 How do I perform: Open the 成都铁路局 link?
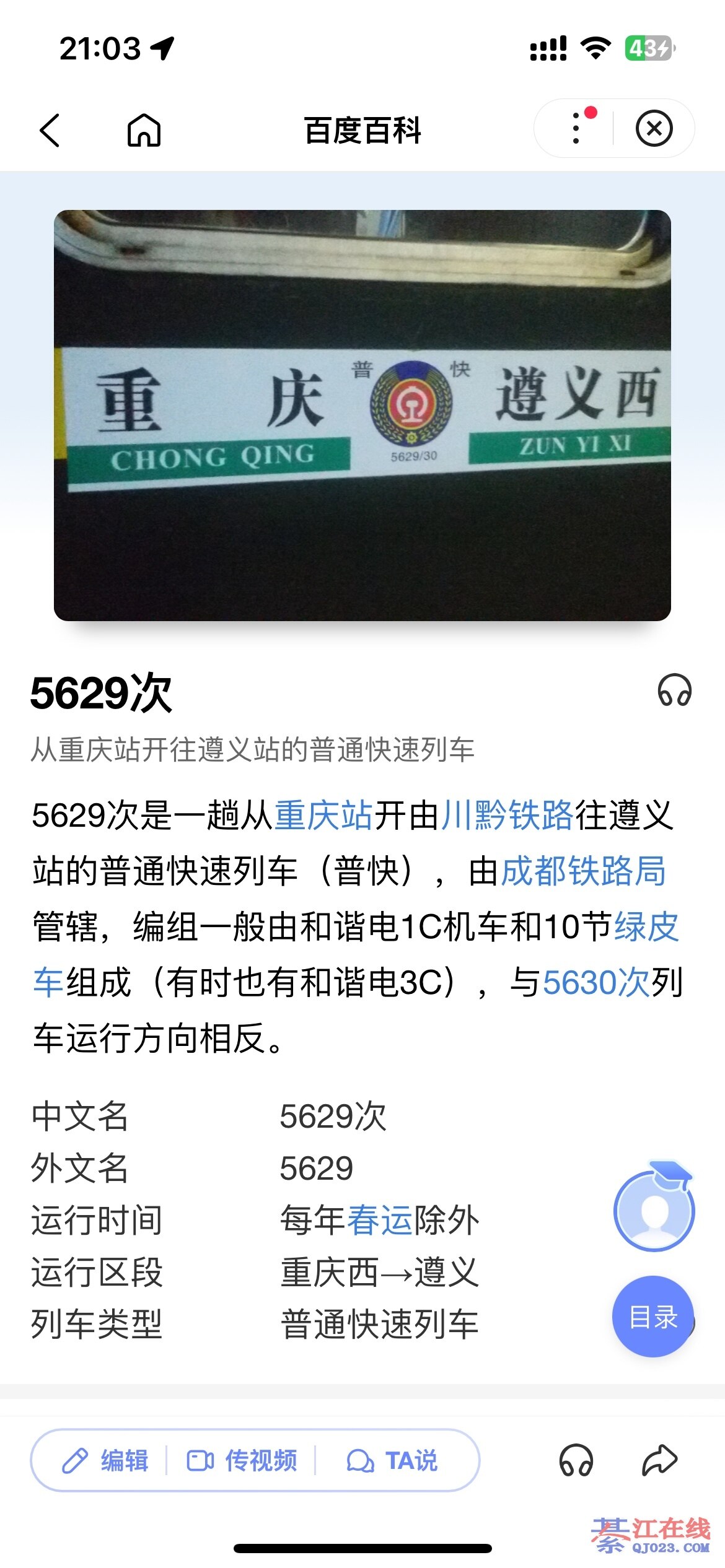point(583,871)
